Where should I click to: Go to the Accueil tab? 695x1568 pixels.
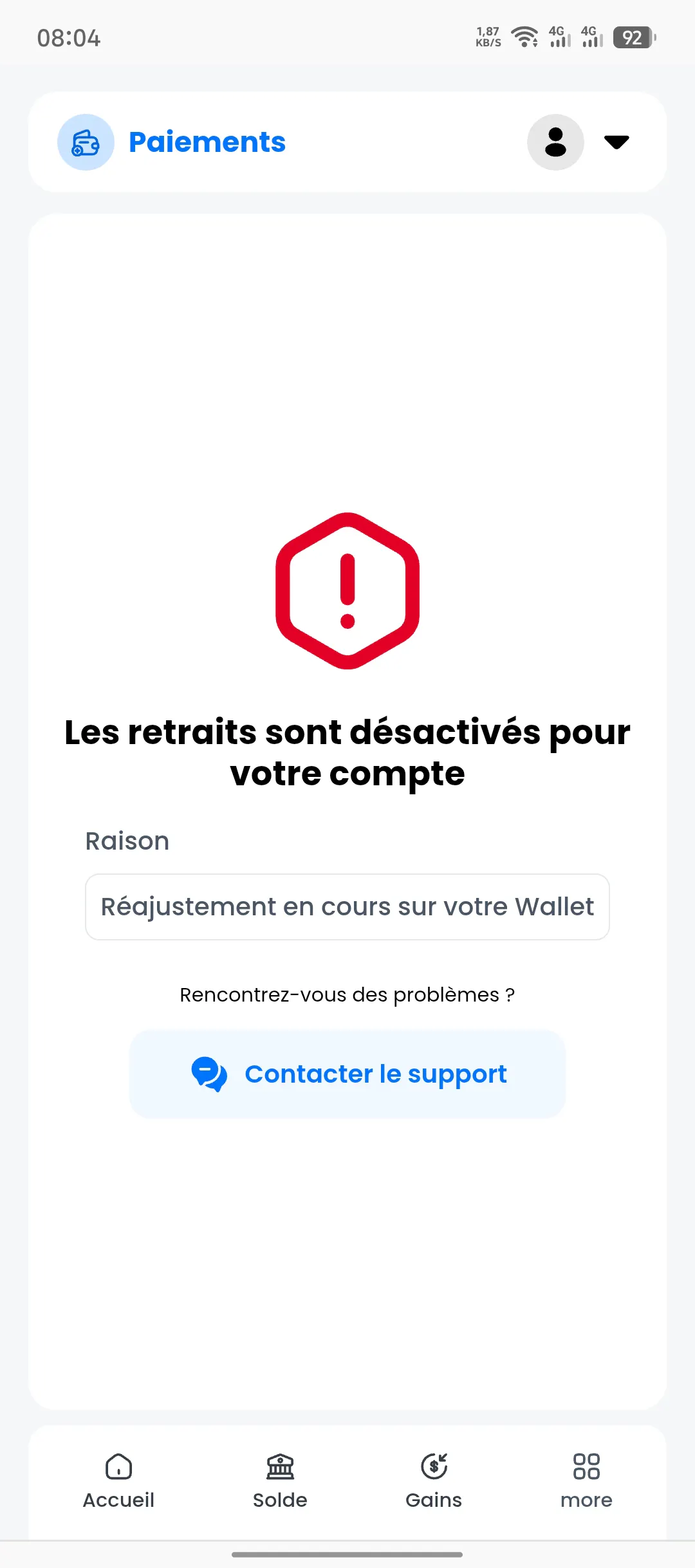[118, 1481]
